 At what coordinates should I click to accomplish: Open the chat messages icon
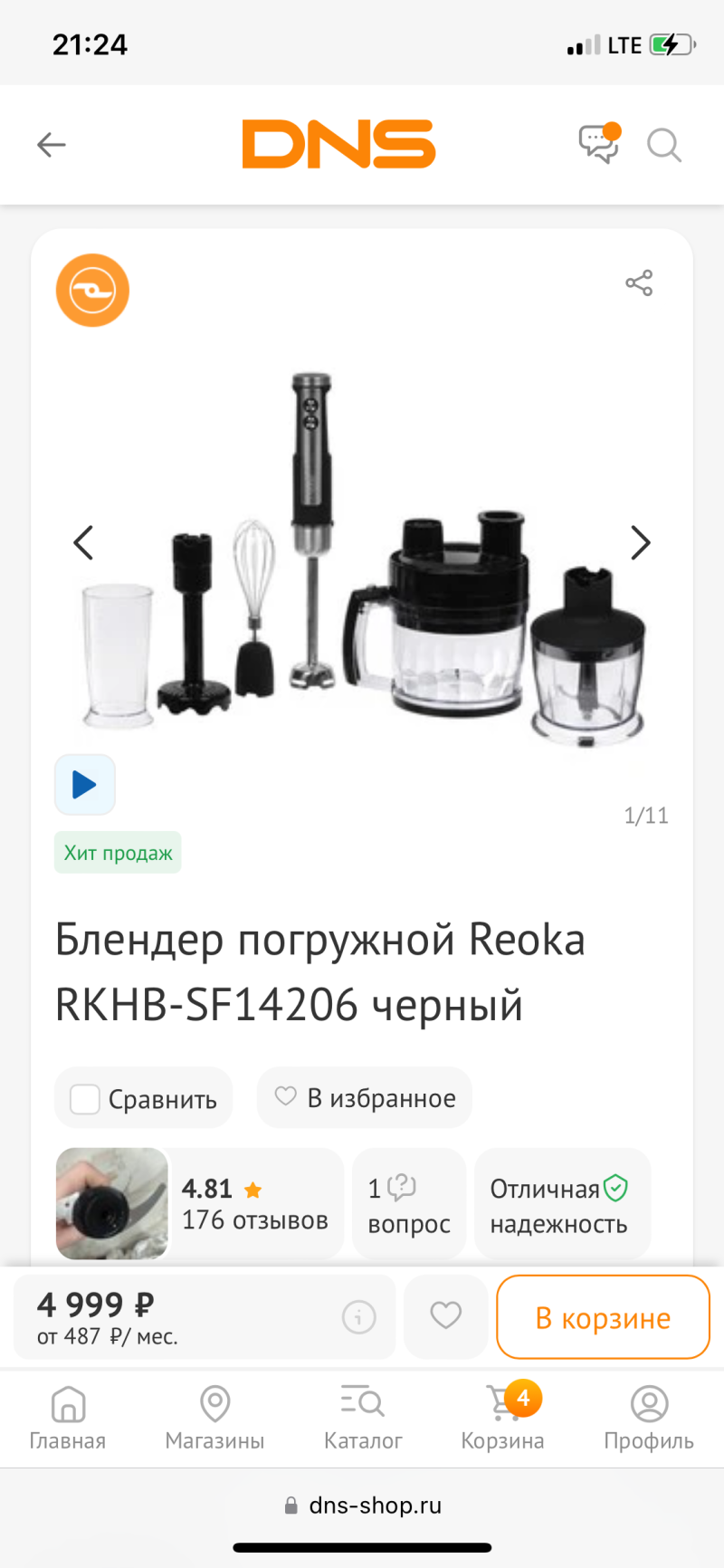point(599,143)
